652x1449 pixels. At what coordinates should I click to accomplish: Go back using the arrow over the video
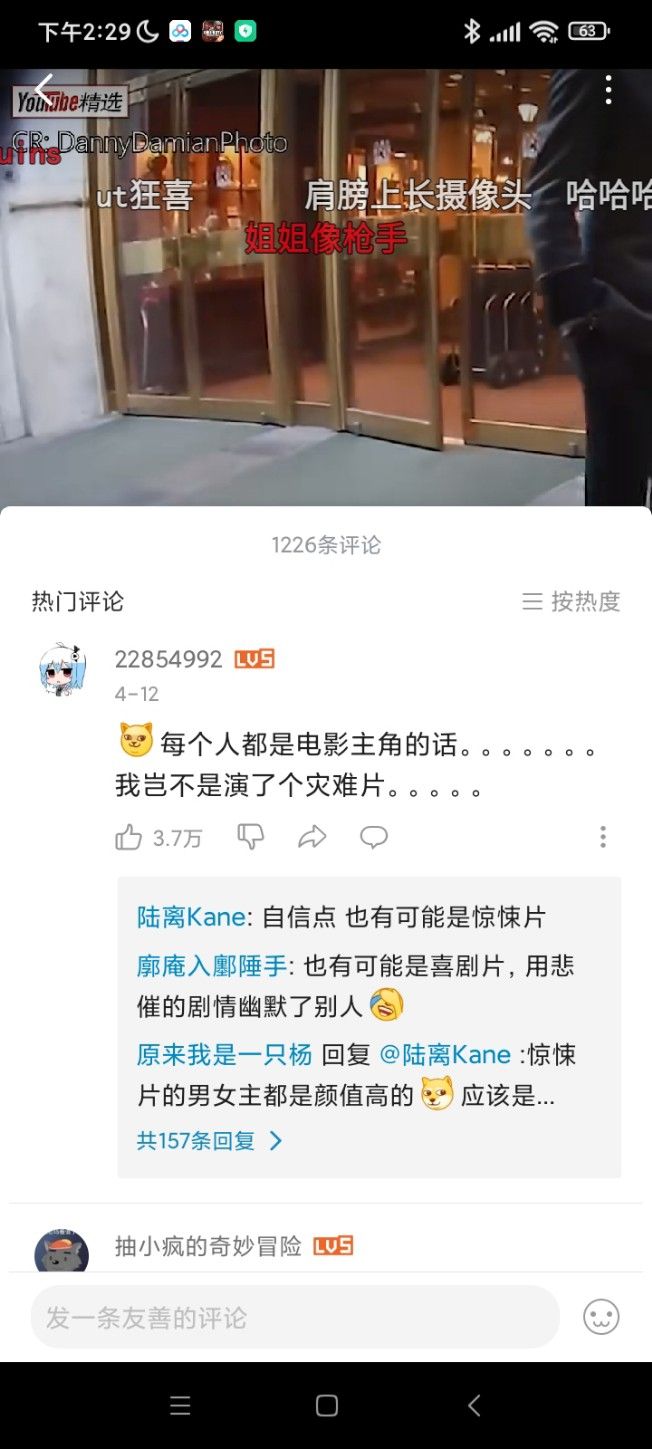tap(42, 90)
